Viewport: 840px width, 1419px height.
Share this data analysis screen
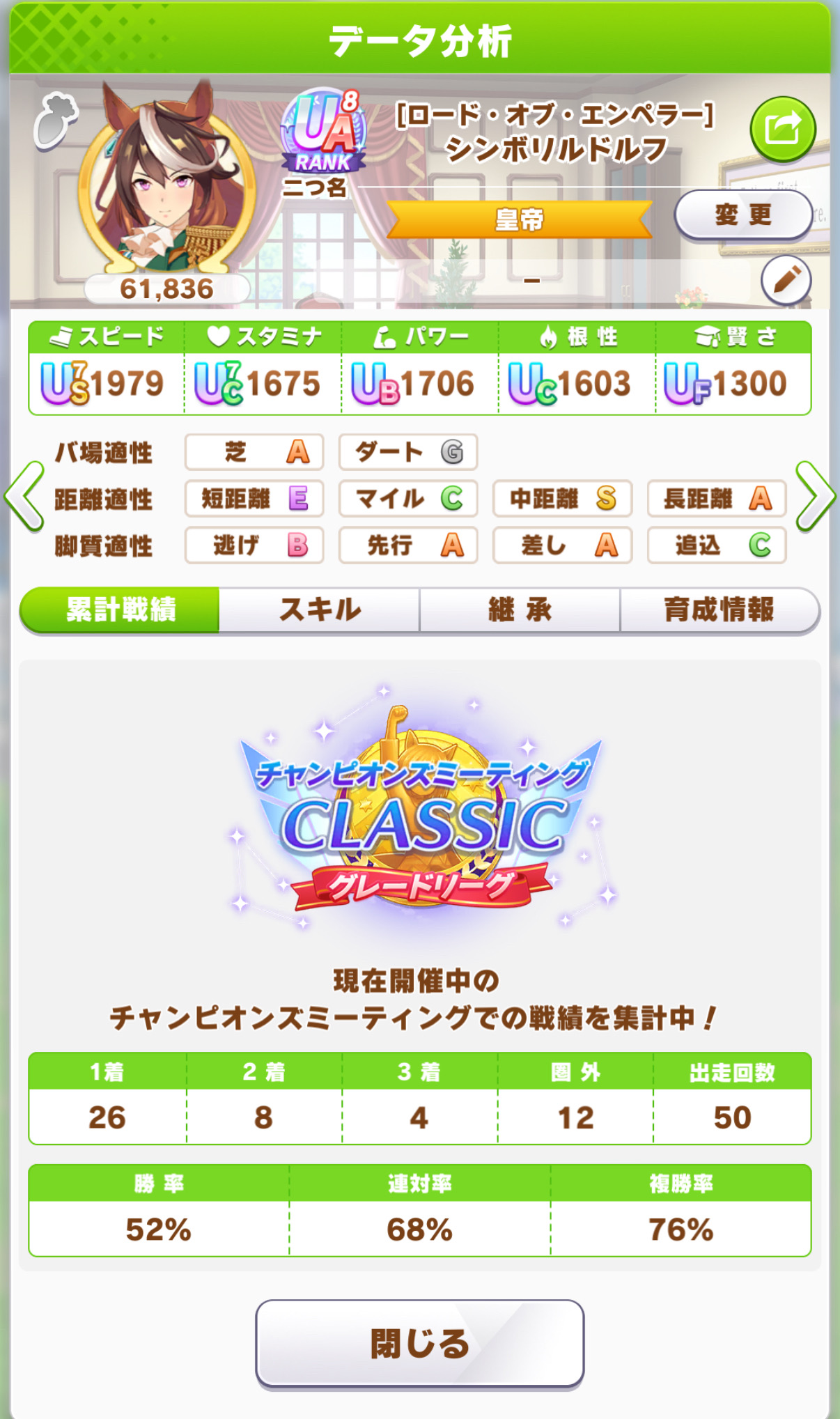click(x=782, y=129)
